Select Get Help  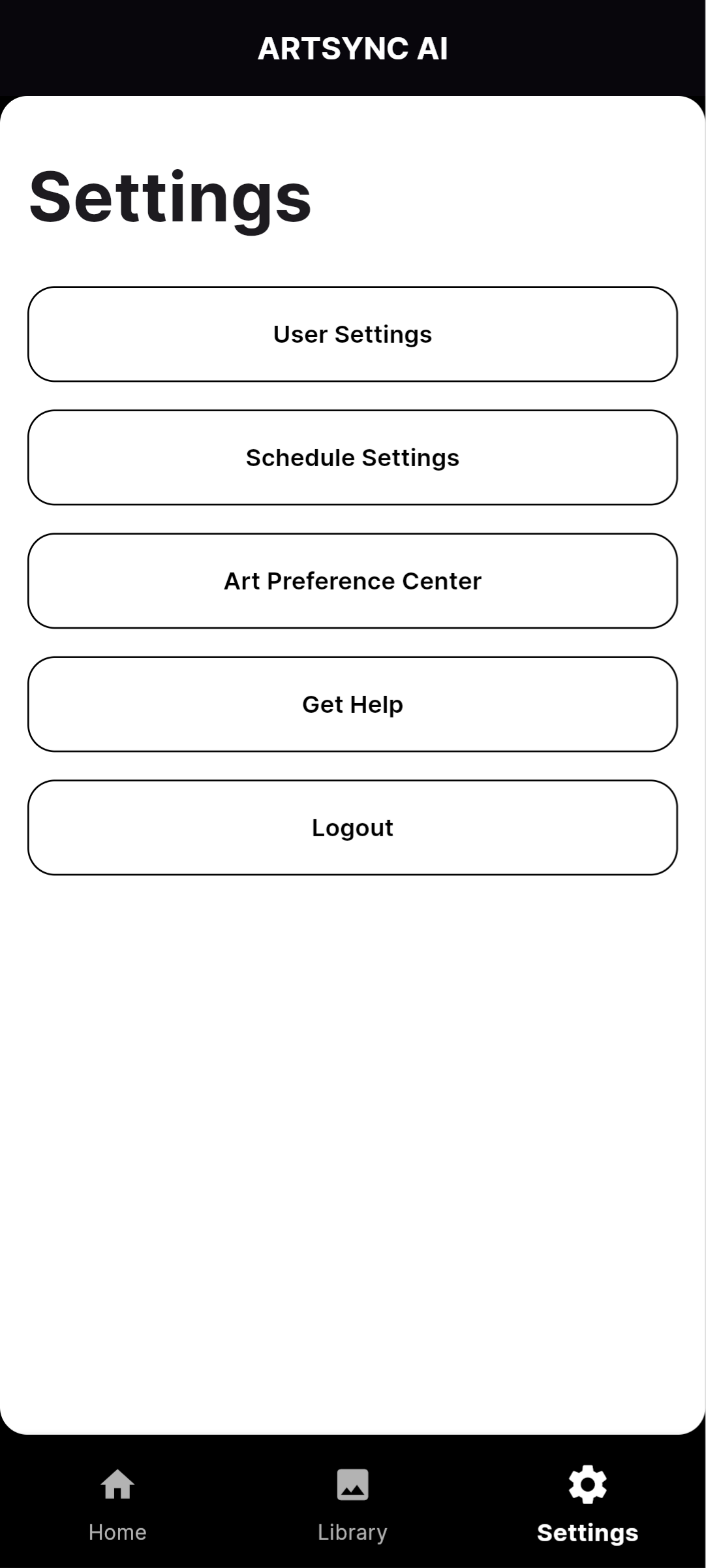pyautogui.click(x=352, y=704)
